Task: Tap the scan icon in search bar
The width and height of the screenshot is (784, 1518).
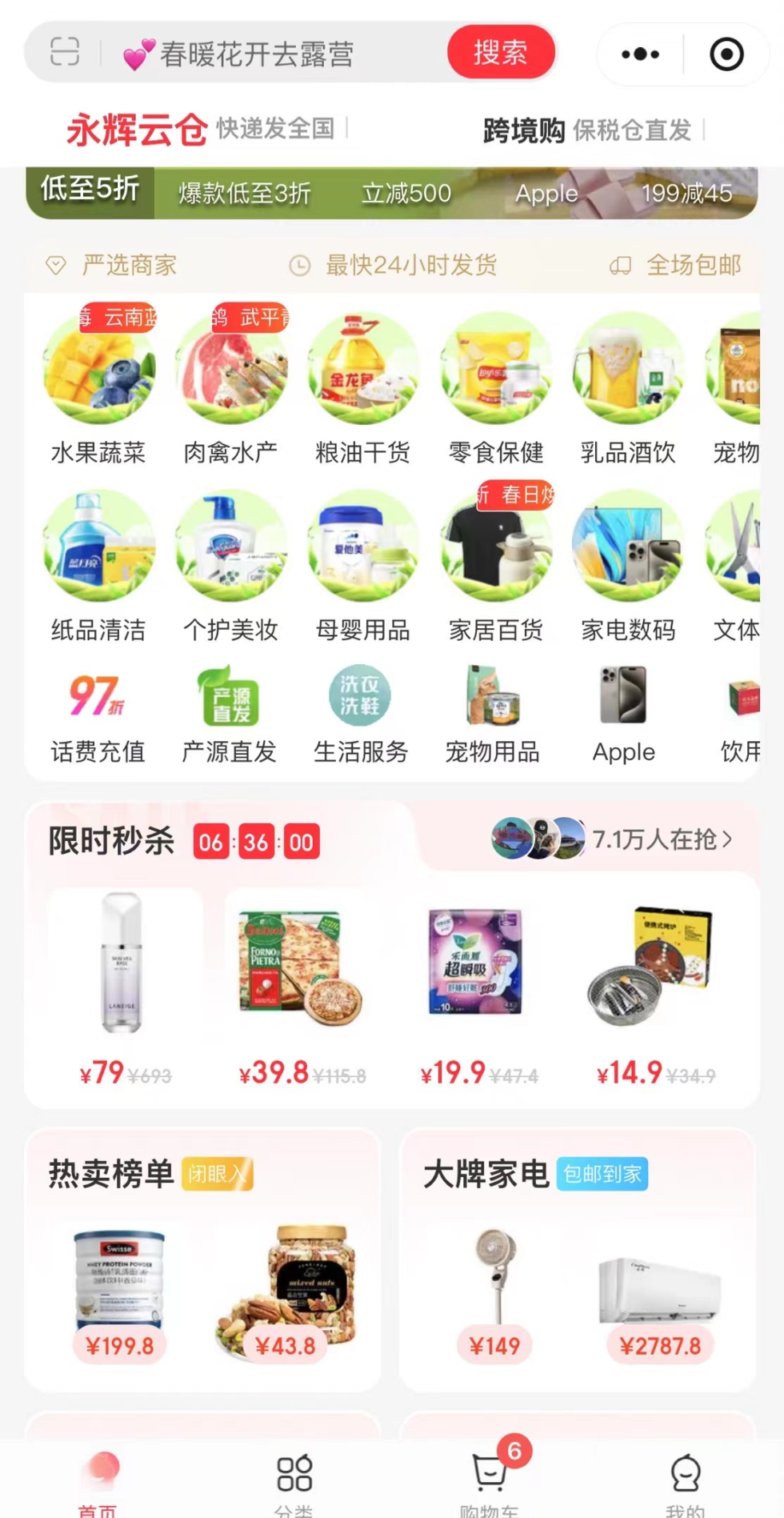Action: (65, 52)
